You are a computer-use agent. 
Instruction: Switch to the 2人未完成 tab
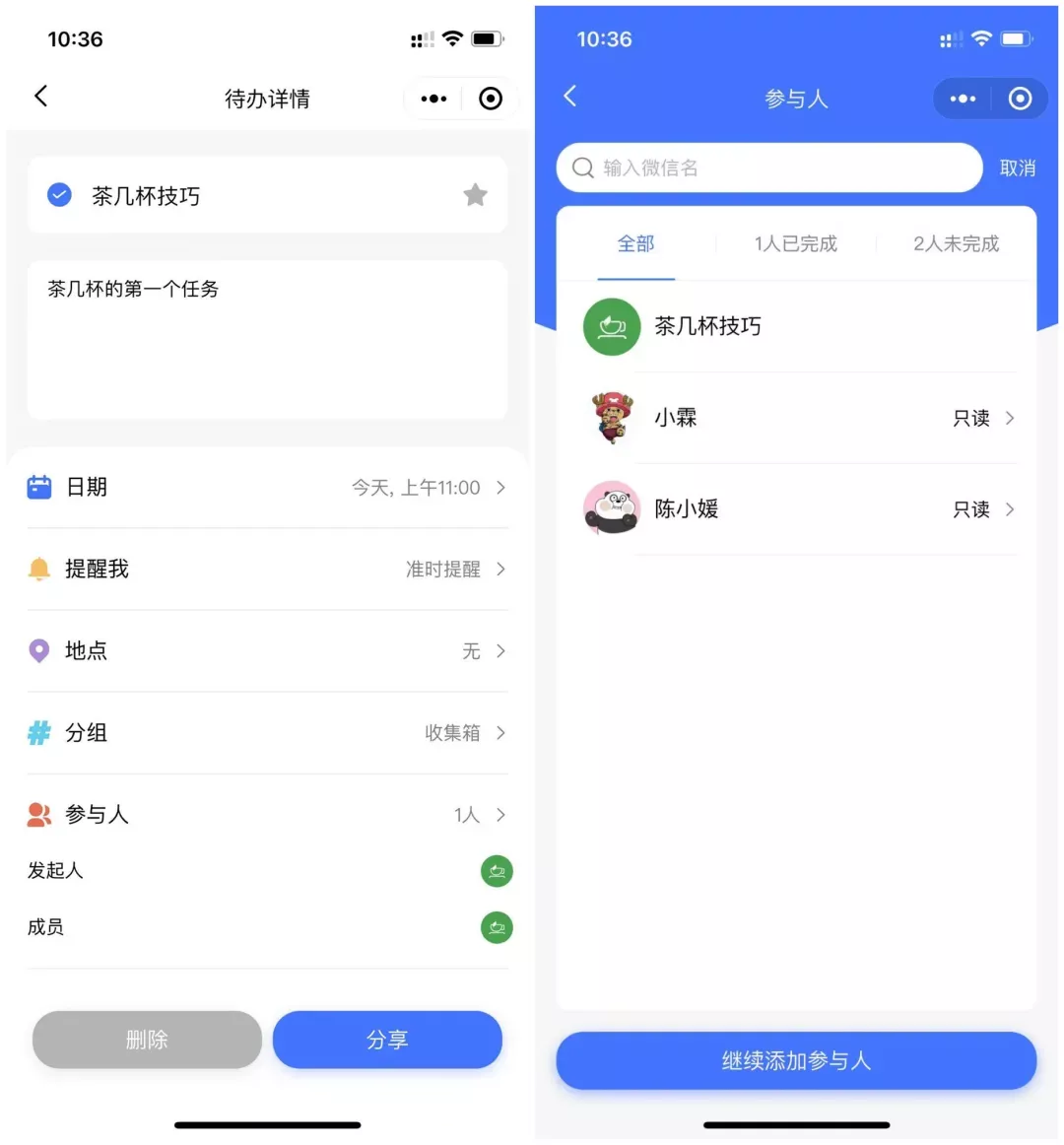coord(956,243)
